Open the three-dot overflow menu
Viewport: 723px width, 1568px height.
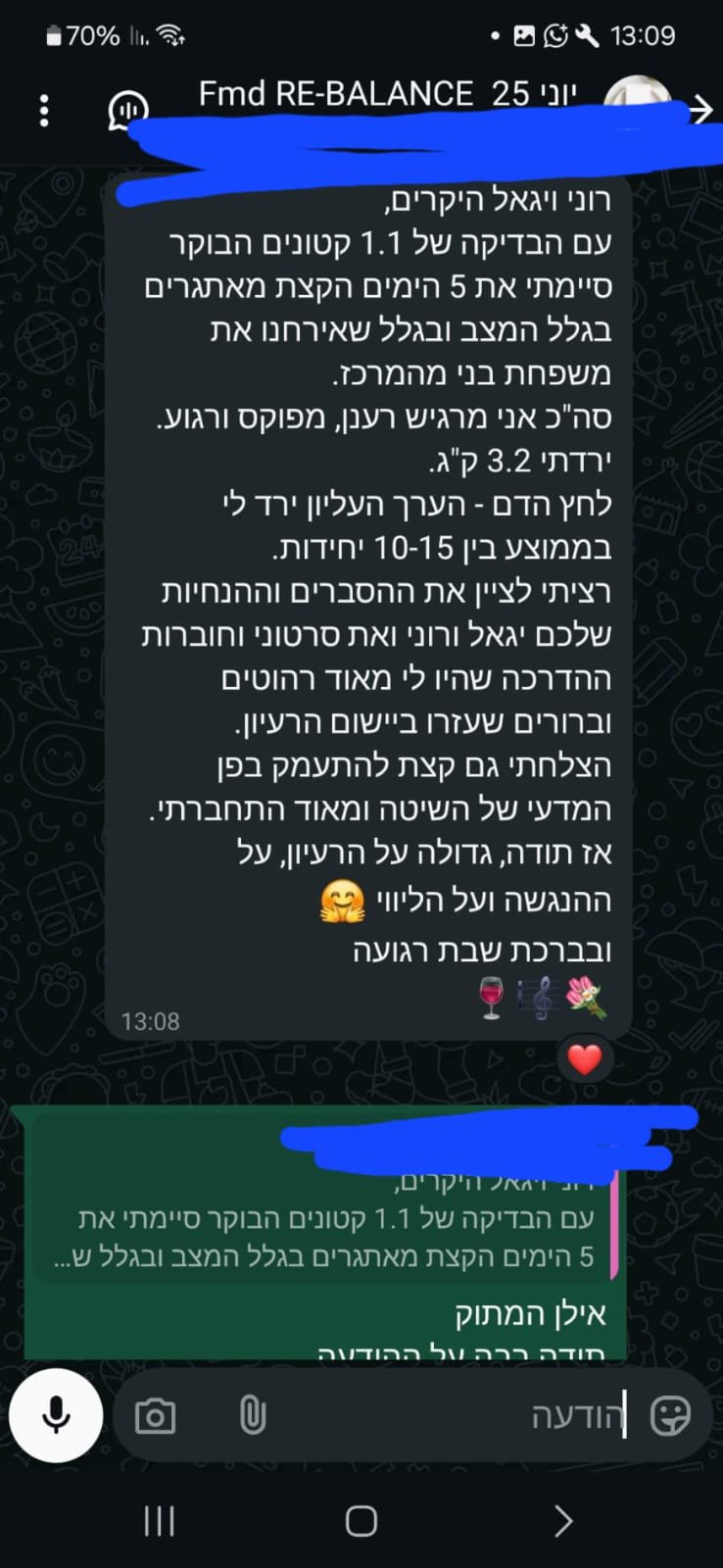click(x=44, y=110)
